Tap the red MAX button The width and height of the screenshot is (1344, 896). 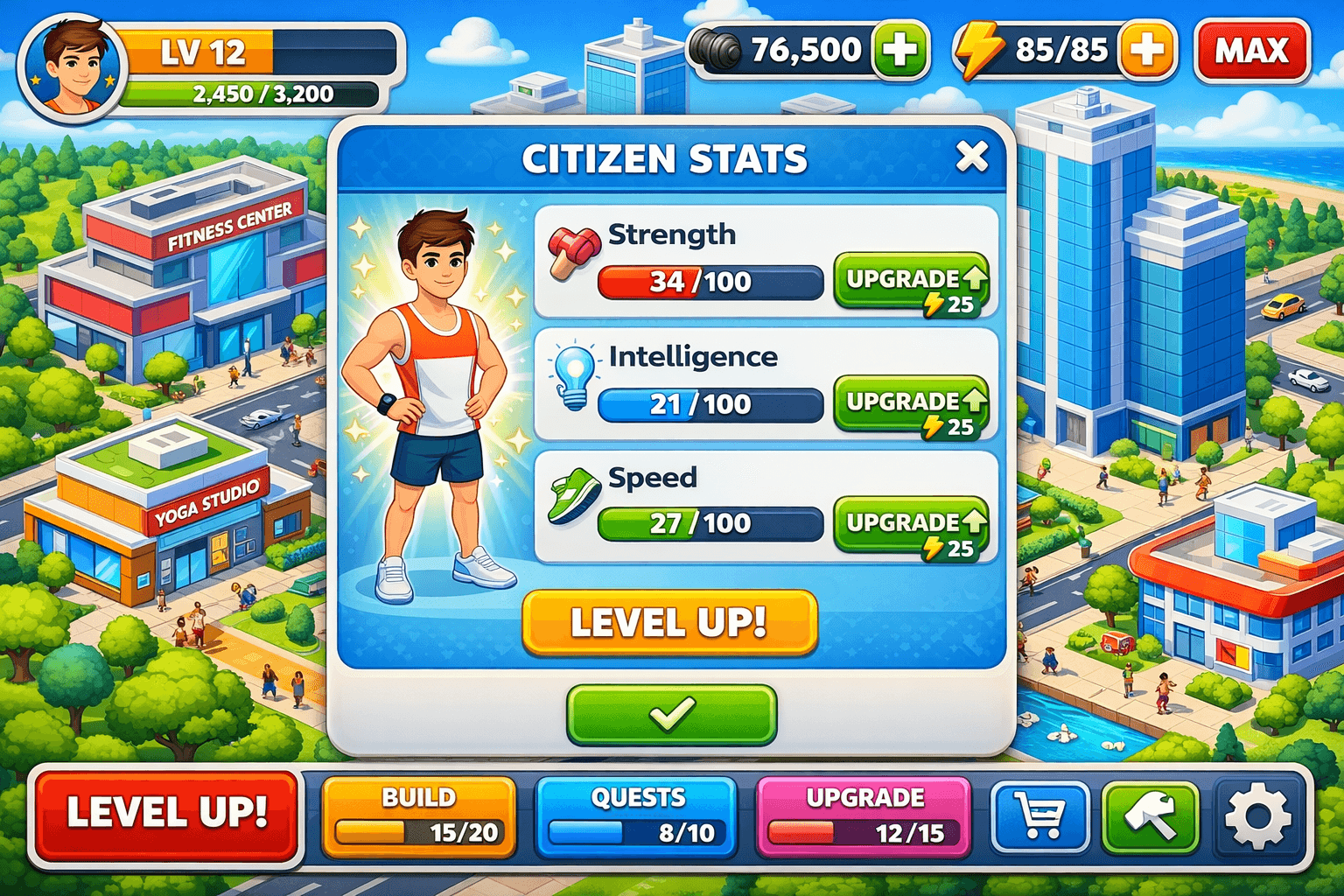click(1251, 51)
